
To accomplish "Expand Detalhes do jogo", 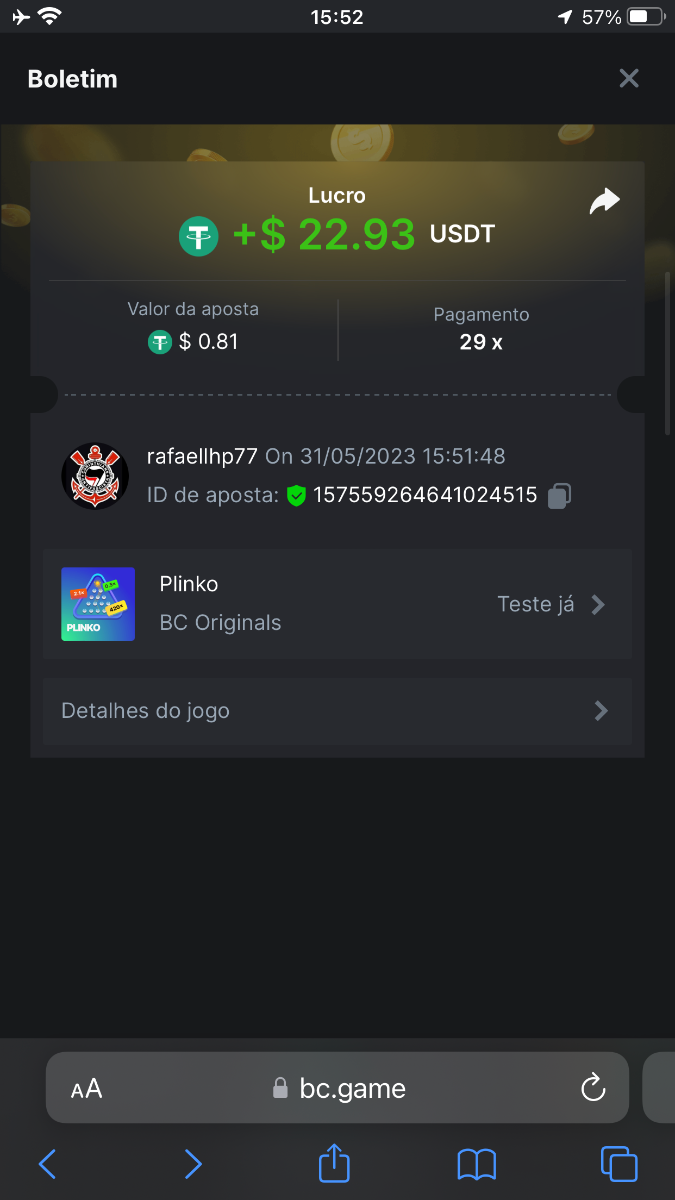I will [x=337, y=711].
